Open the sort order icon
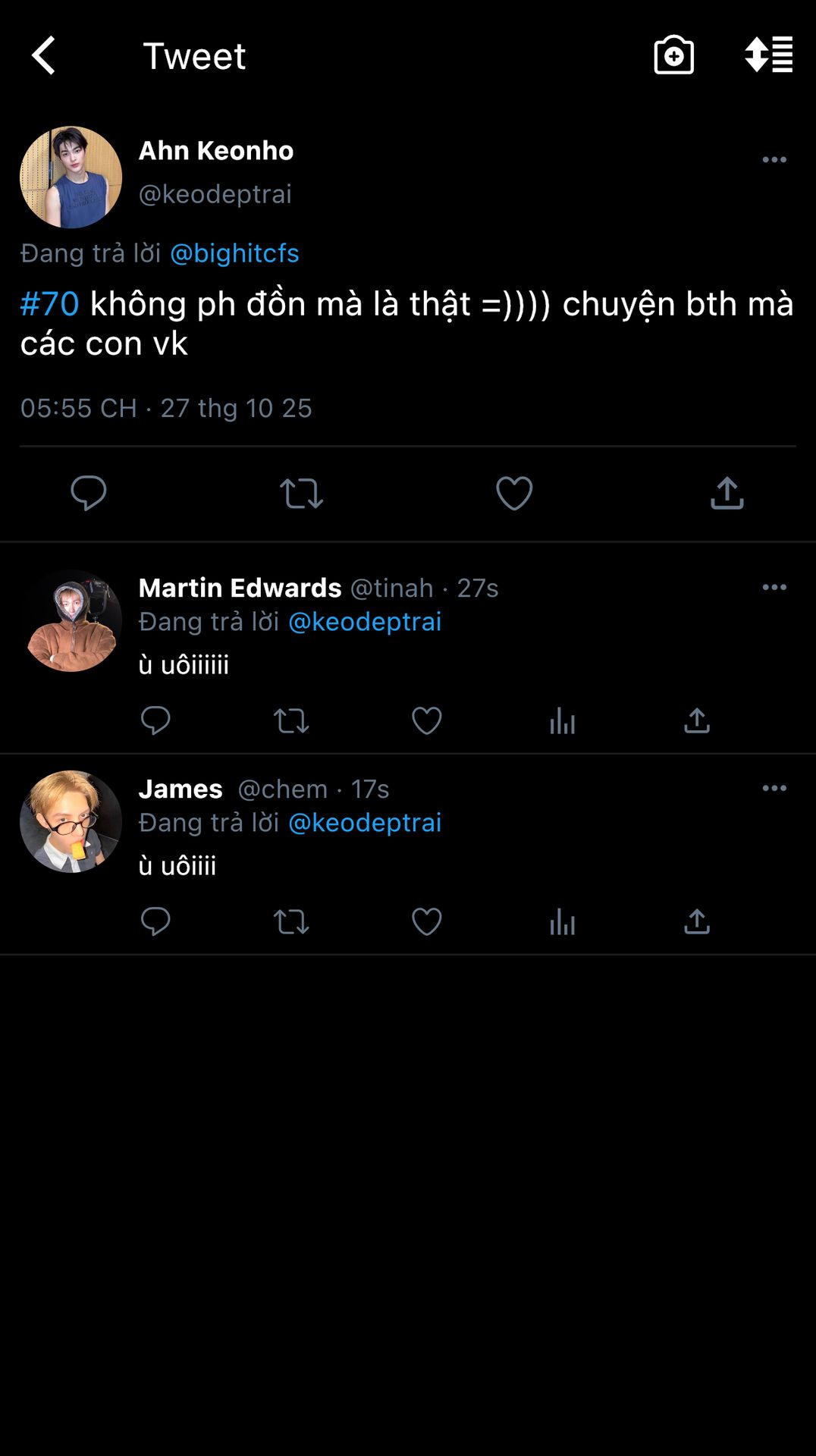 [768, 55]
